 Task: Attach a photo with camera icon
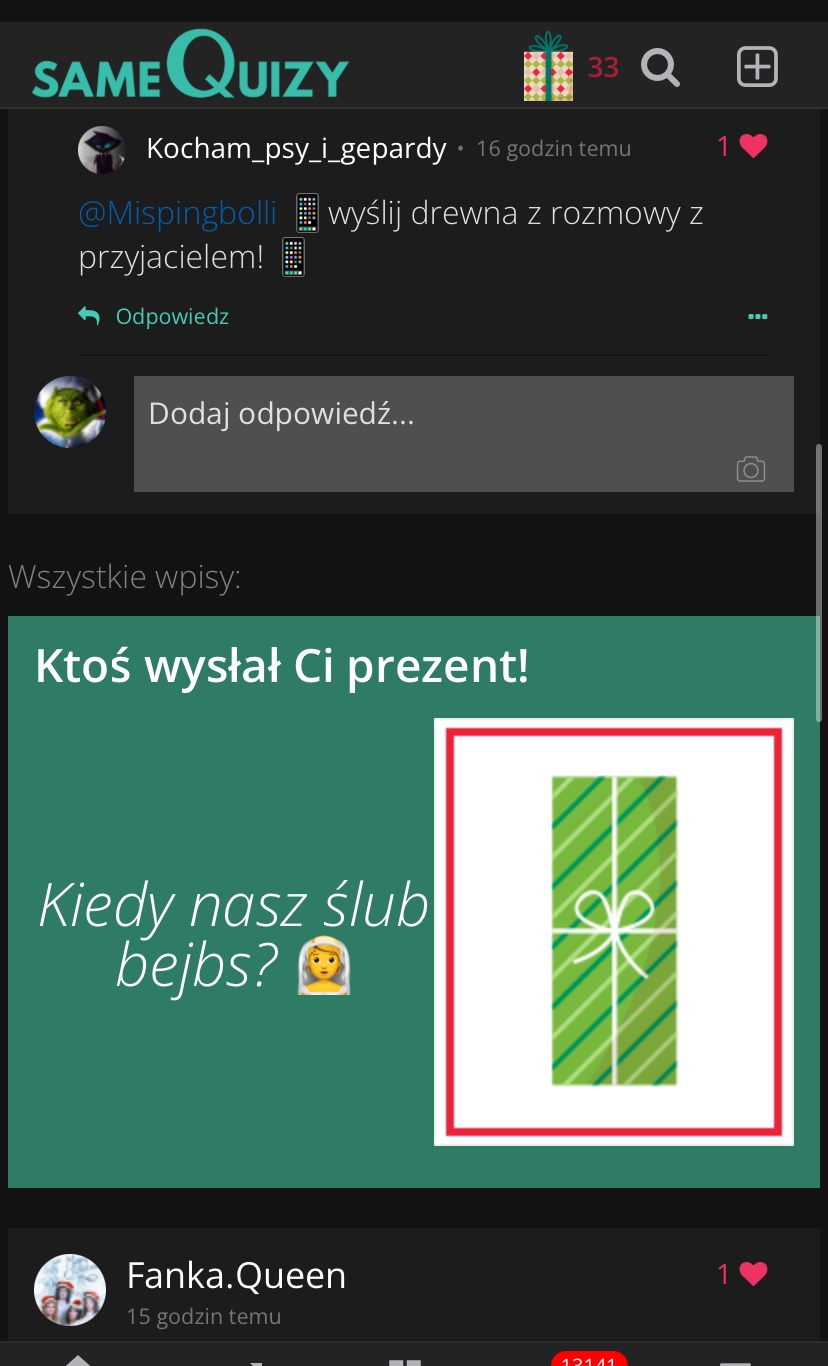coord(751,469)
